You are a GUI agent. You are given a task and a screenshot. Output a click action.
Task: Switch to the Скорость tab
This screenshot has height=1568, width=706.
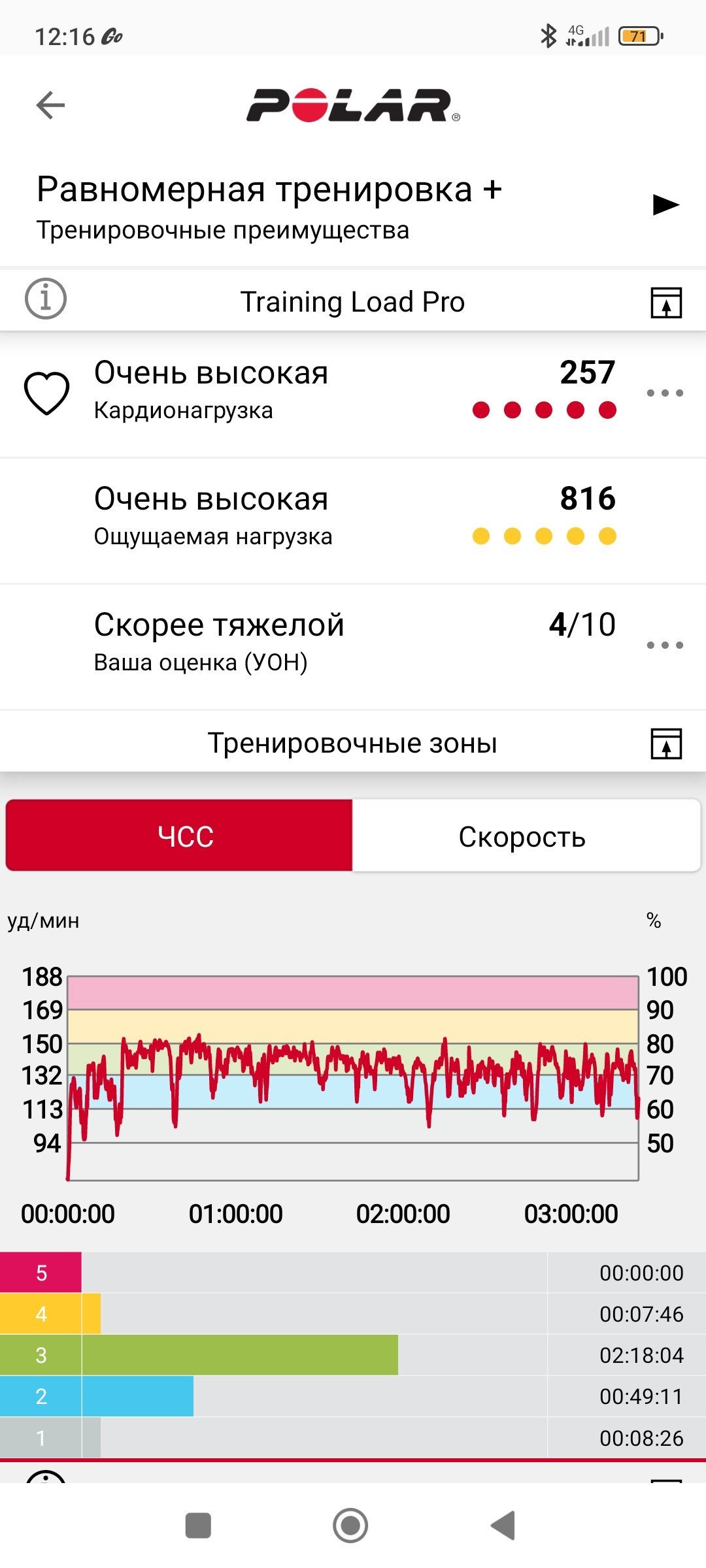click(526, 836)
